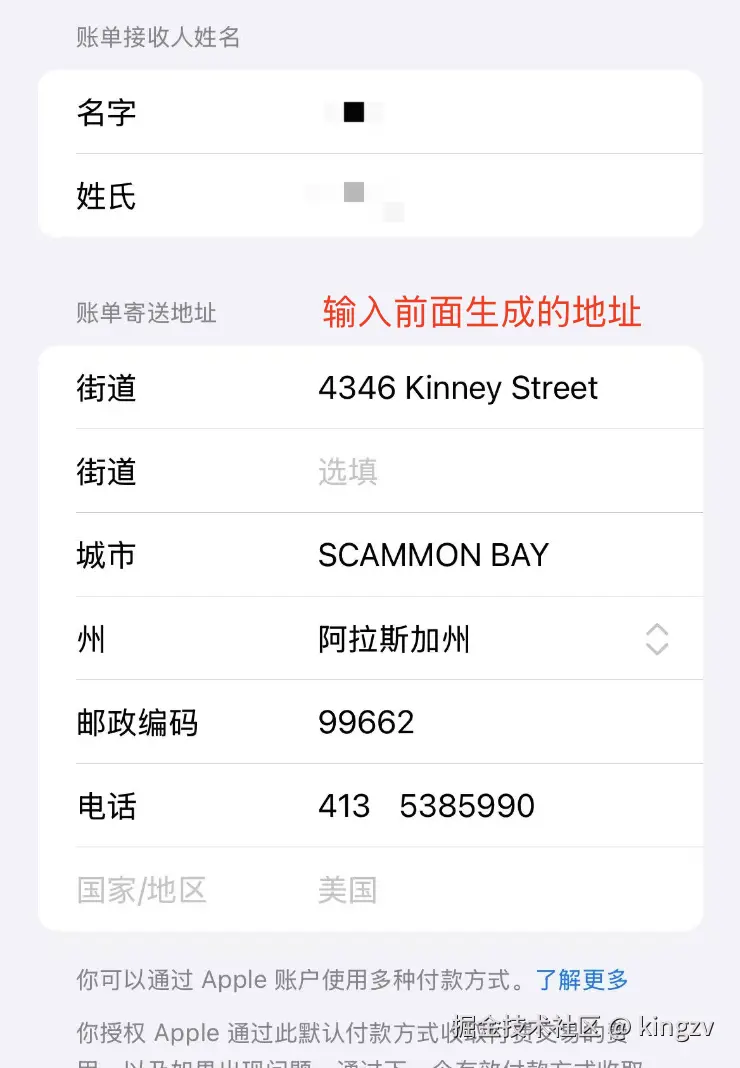This screenshot has height=1068, width=740.
Task: Tap the phone area code field 413
Action: click(x=344, y=806)
